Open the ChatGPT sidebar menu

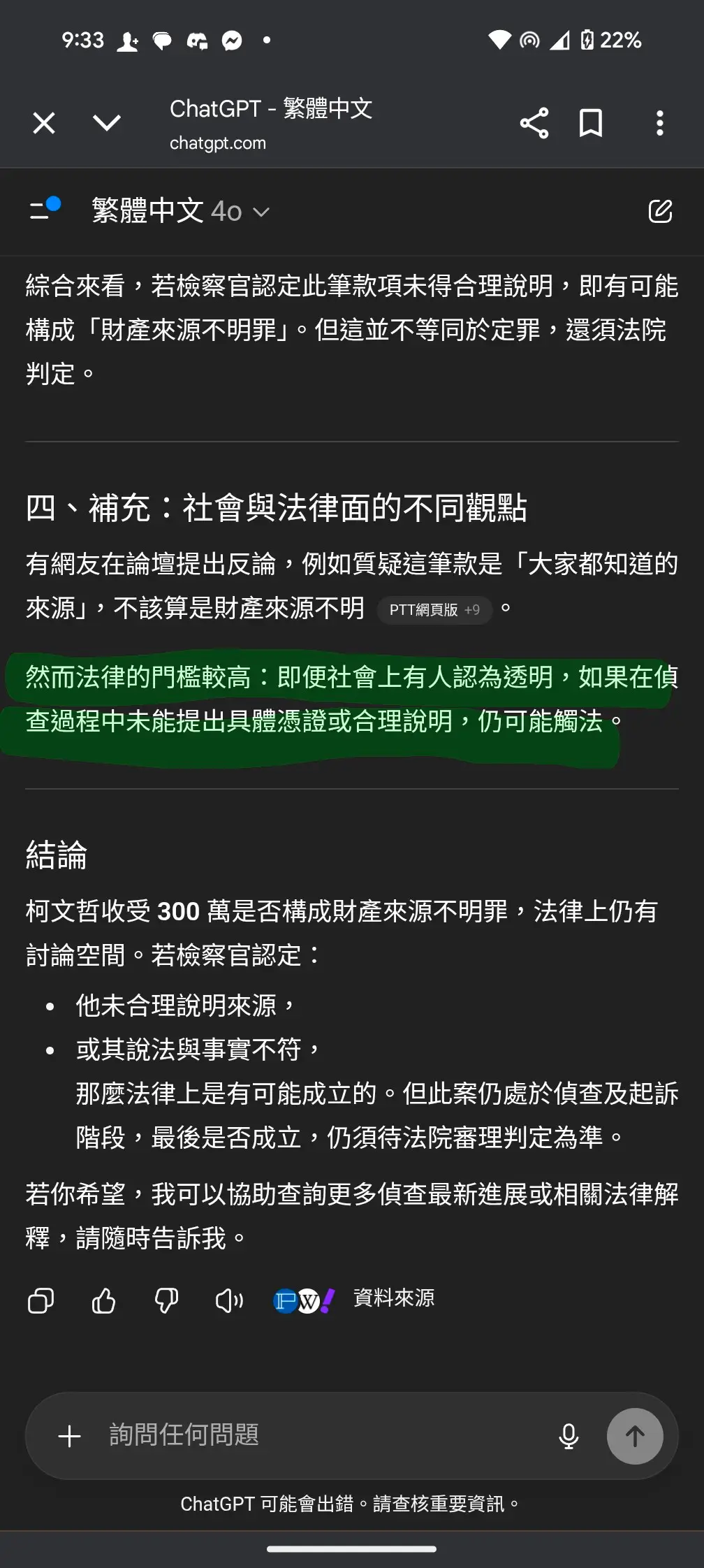pos(44,210)
